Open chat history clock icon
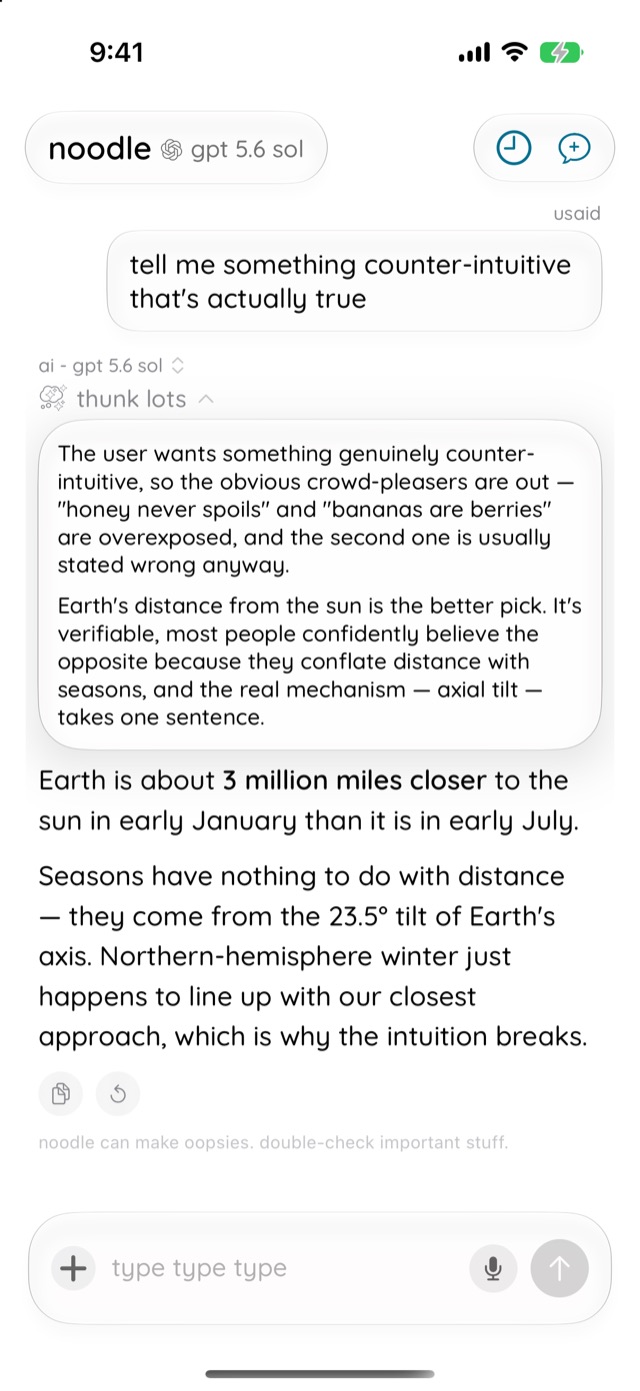This screenshot has height=1391, width=640. click(x=513, y=150)
